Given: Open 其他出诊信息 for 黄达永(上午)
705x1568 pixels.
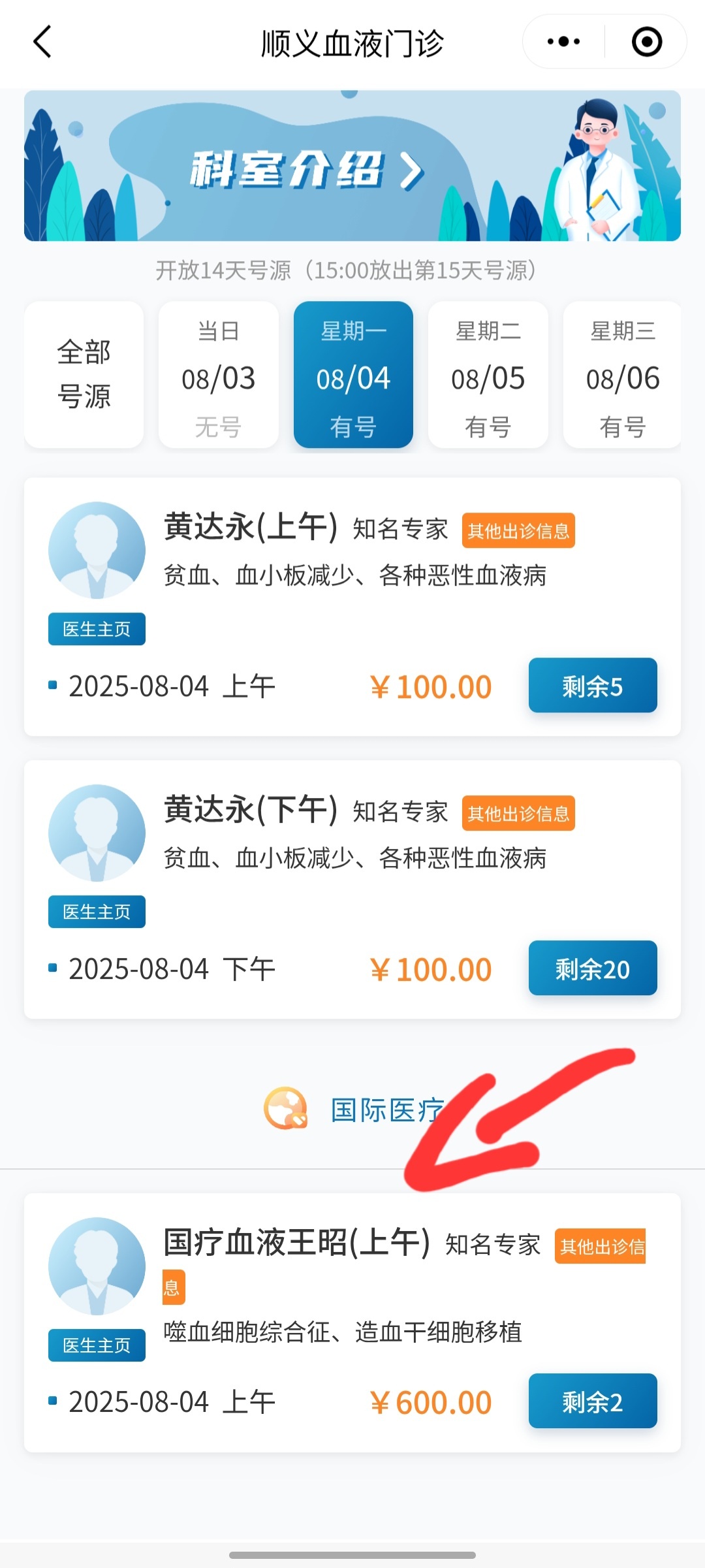Looking at the screenshot, I should [518, 531].
